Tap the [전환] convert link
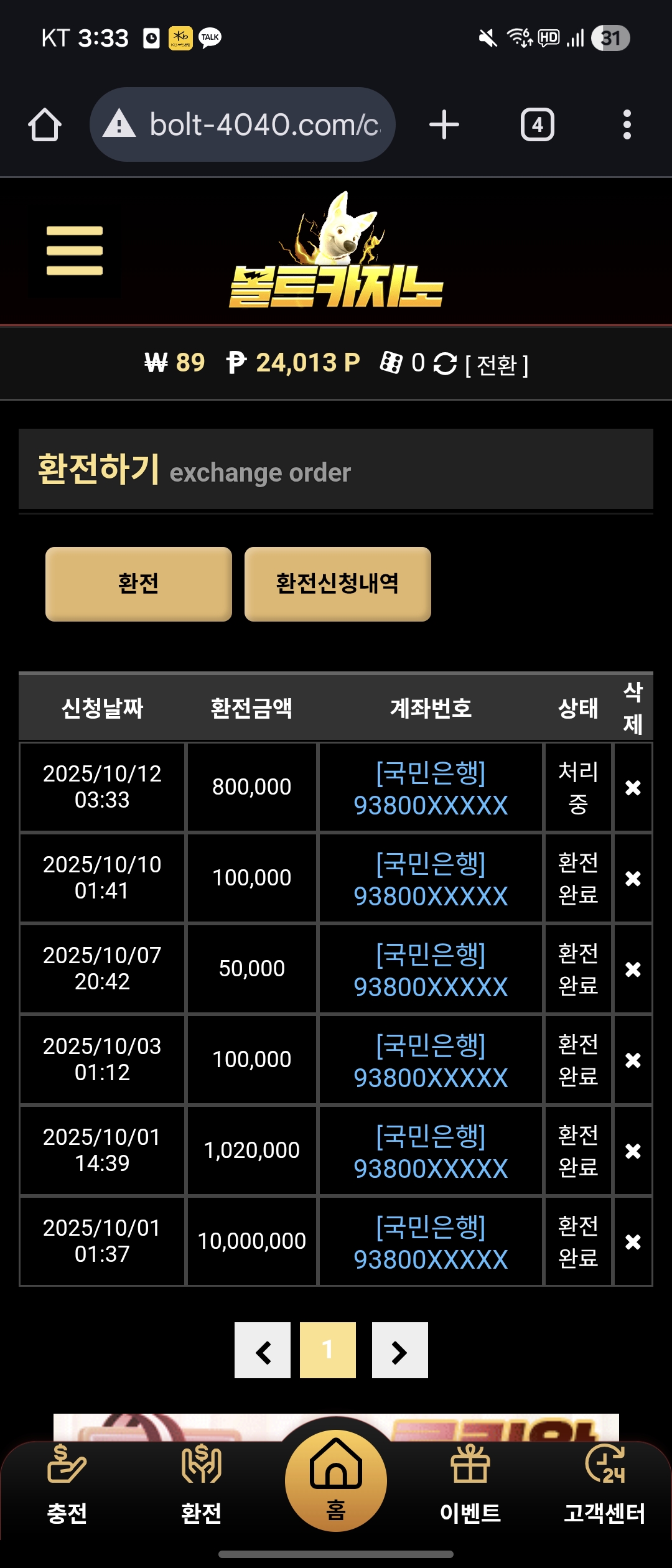The width and height of the screenshot is (672, 1568). tap(497, 365)
